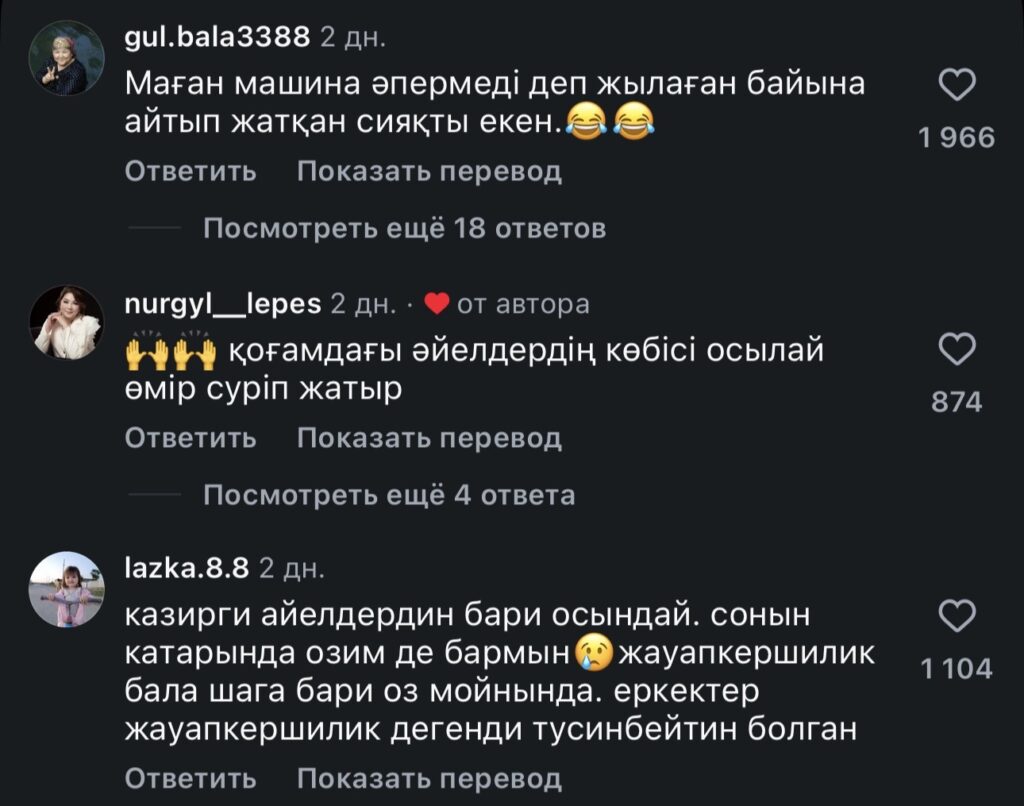Image resolution: width=1024 pixels, height=806 pixels.
Task: Open nurgyl__lepes's profile picture
Action: tap(67, 322)
